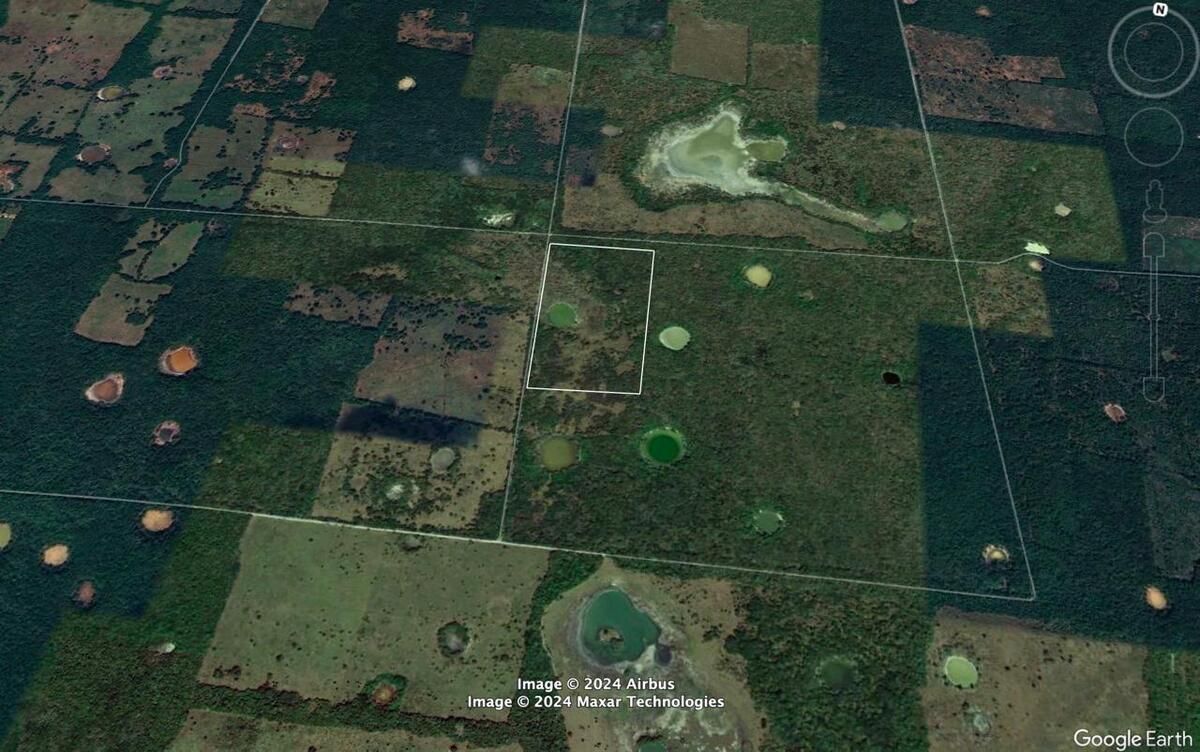Zoom in with the slider's top button
Viewport: 1200px width, 752px height.
[1154, 244]
